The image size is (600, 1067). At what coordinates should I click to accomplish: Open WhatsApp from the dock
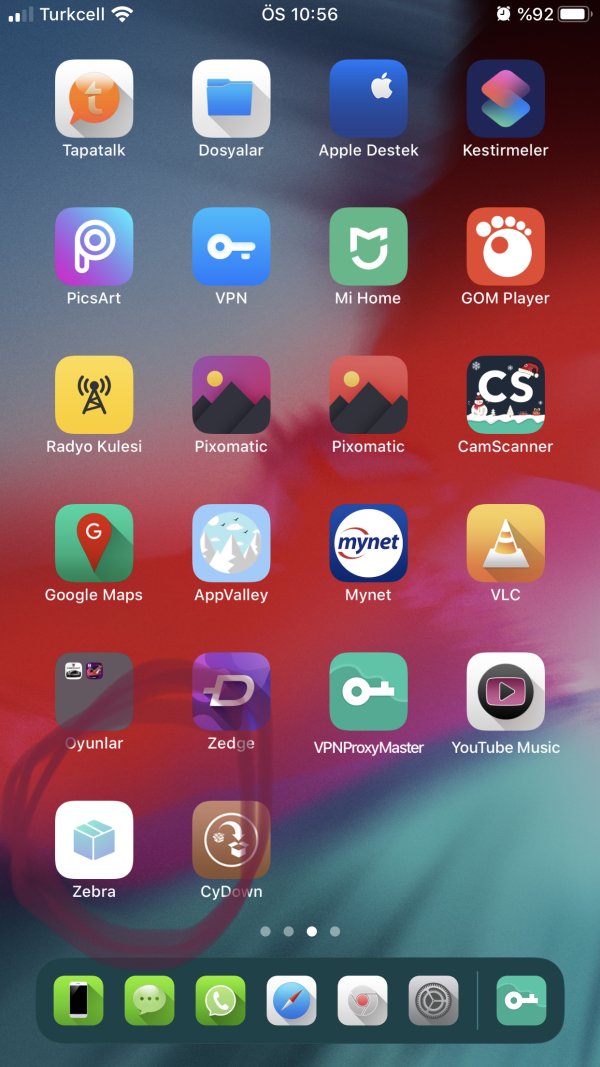pos(220,1001)
